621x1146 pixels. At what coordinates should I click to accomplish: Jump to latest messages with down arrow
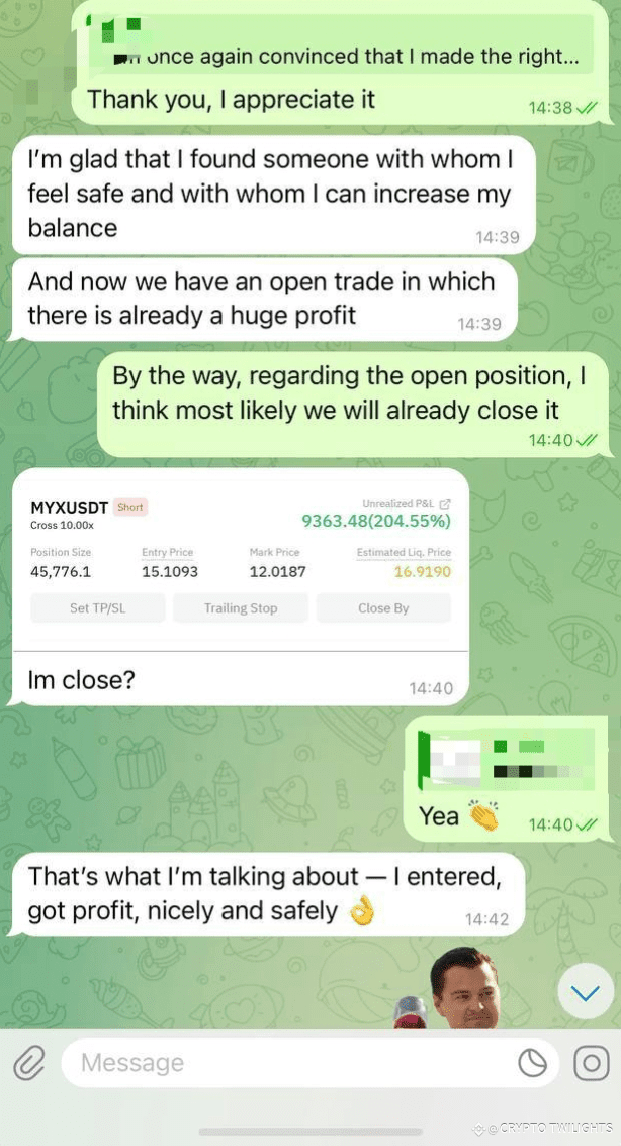[x=585, y=992]
